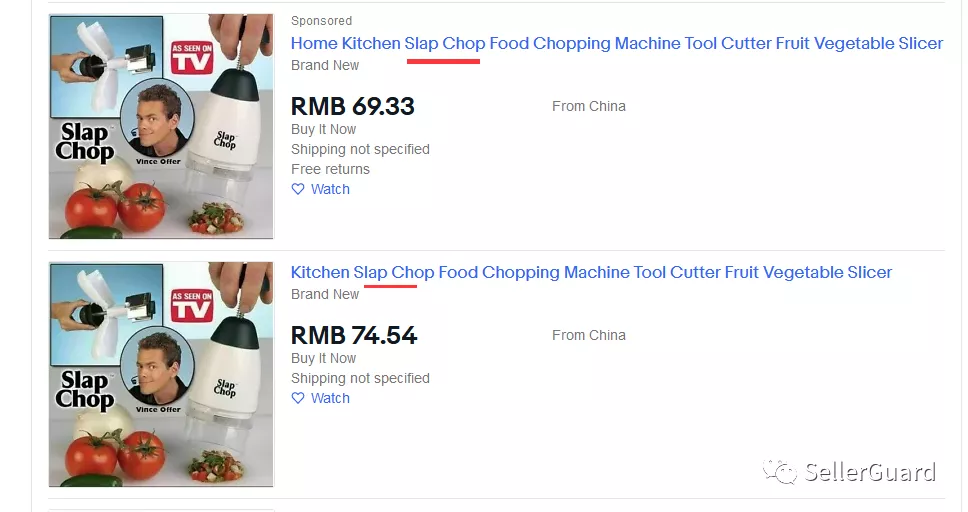The width and height of the screenshot is (968, 512).
Task: Watch the RMB 69.33 Slap Chop item
Action: click(321, 189)
